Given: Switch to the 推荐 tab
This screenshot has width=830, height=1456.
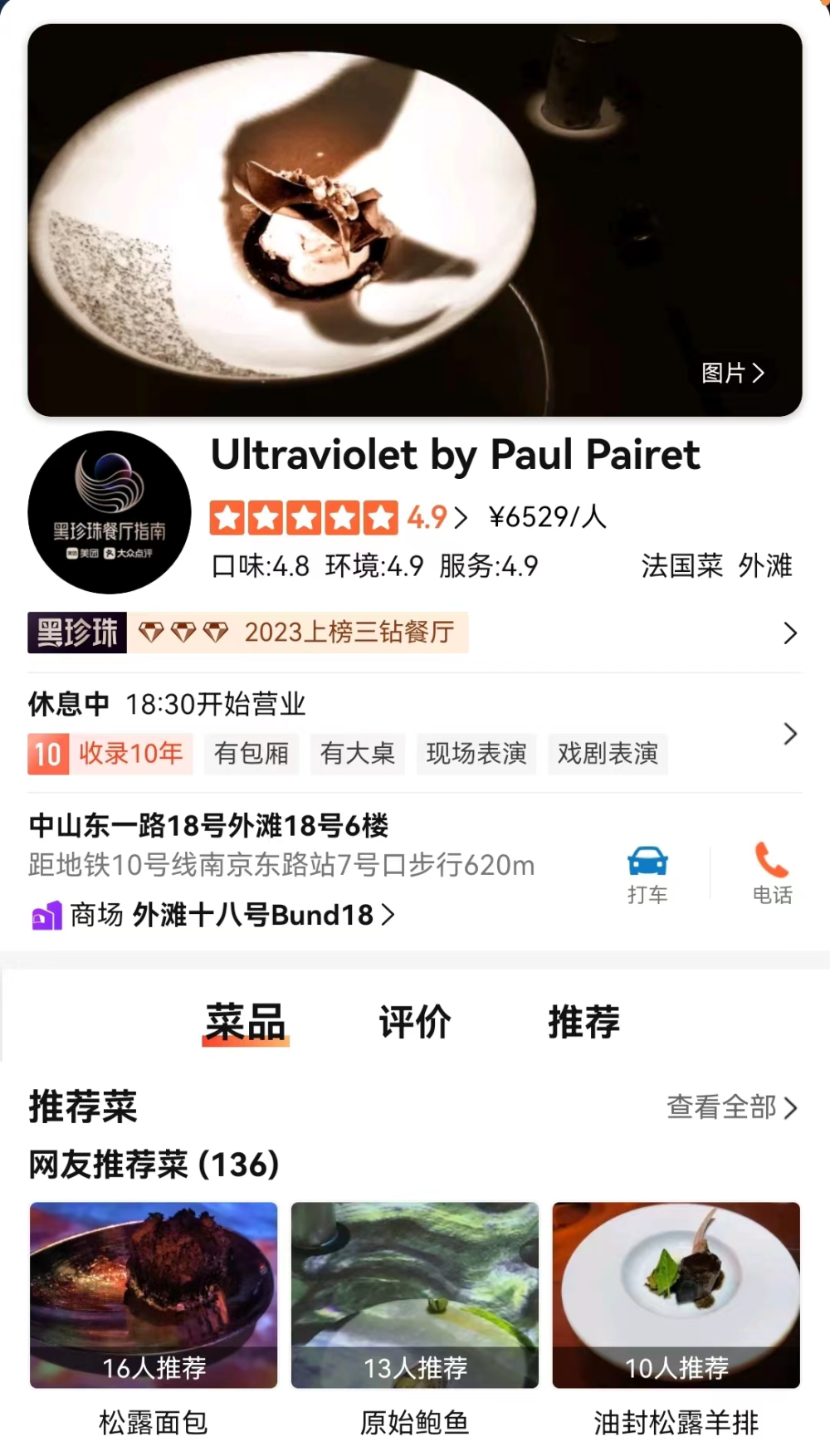Looking at the screenshot, I should pyautogui.click(x=584, y=1022).
